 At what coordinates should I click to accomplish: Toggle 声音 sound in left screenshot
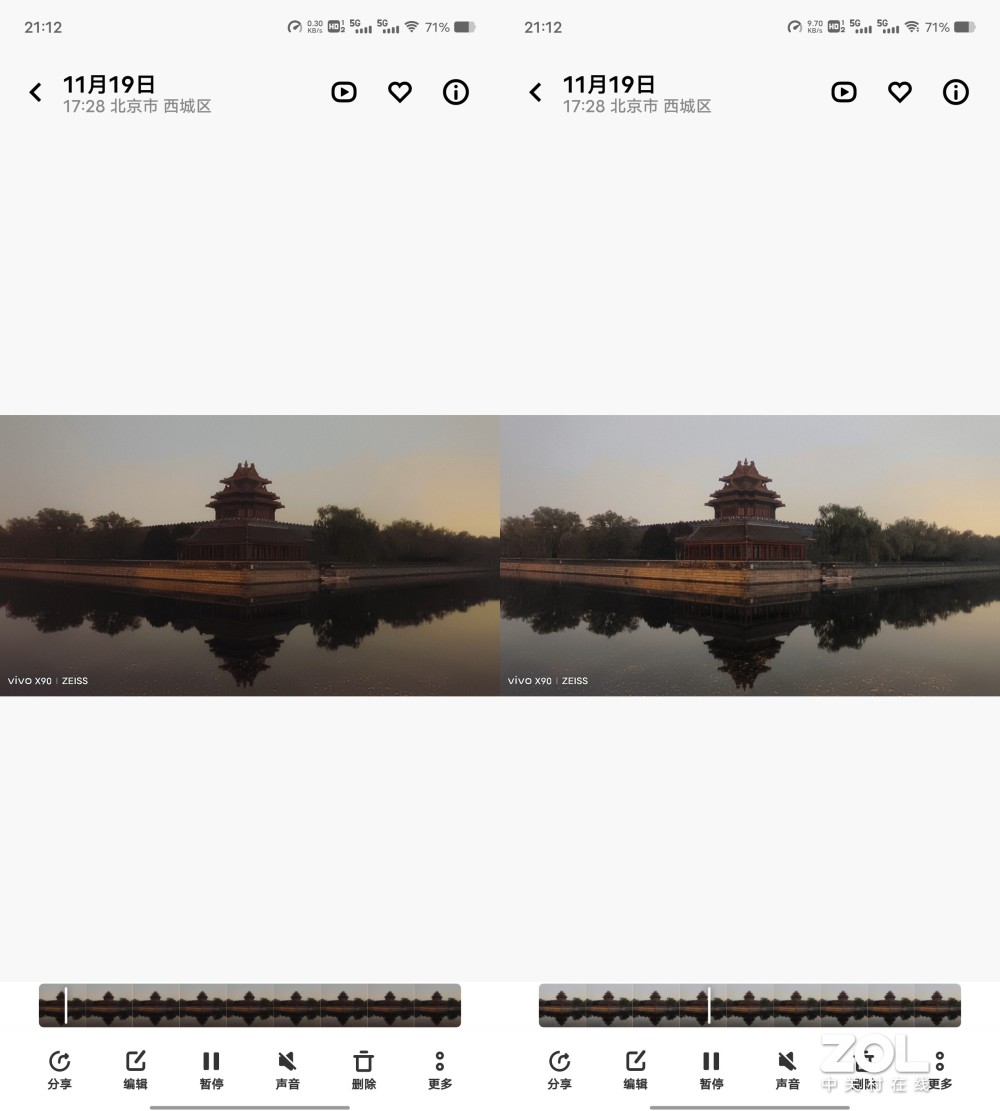tap(287, 1068)
